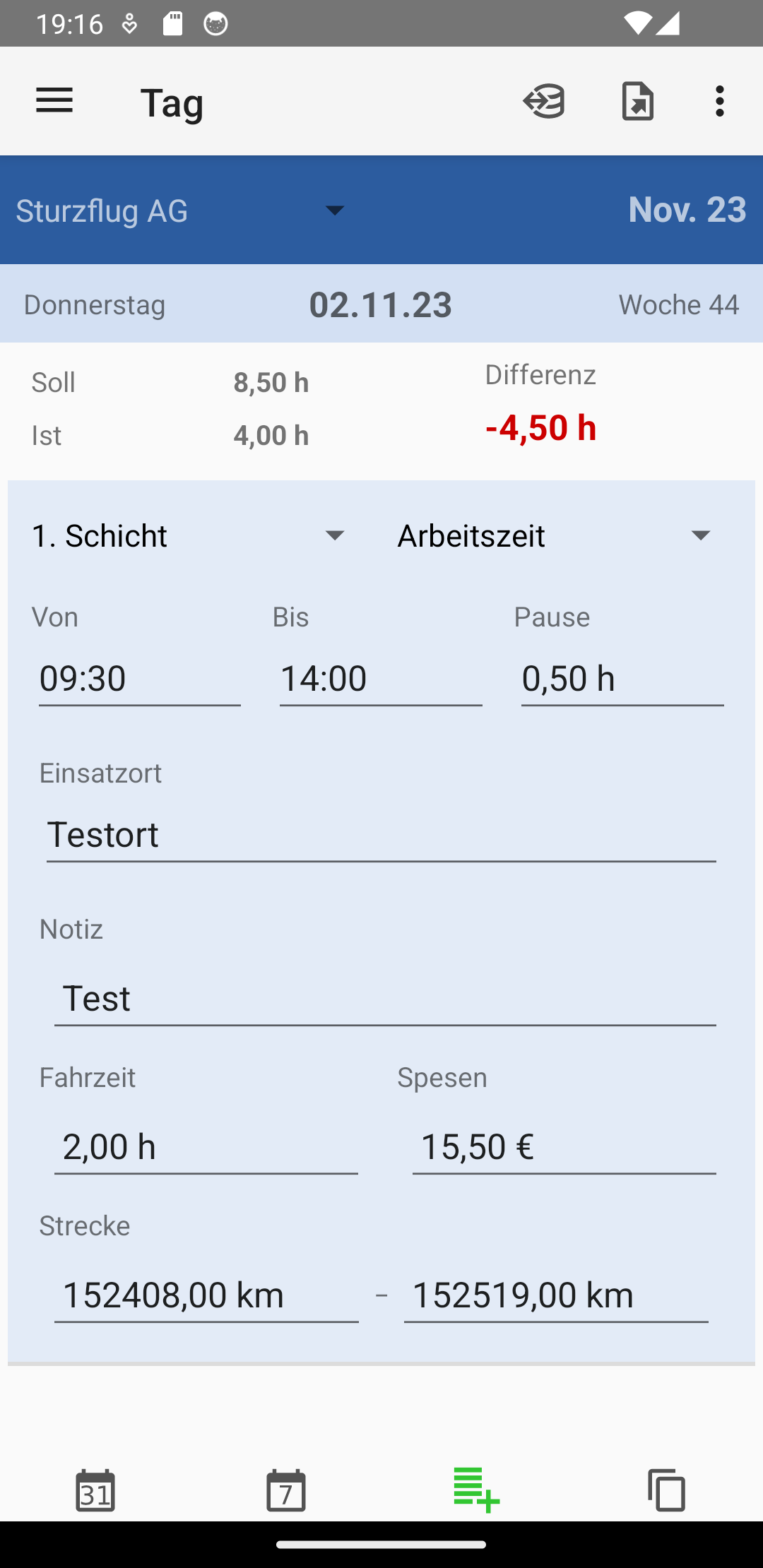Tap the document export icon

(x=637, y=101)
